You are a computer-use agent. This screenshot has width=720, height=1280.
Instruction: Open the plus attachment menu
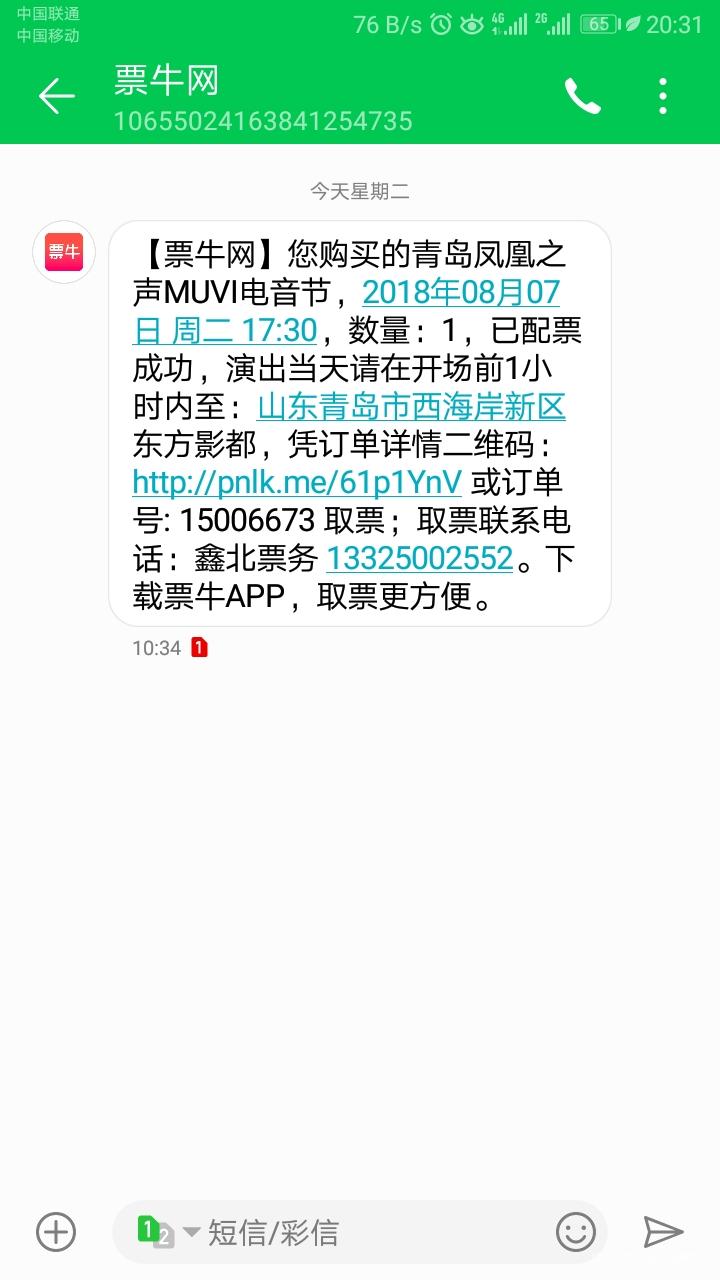56,1232
